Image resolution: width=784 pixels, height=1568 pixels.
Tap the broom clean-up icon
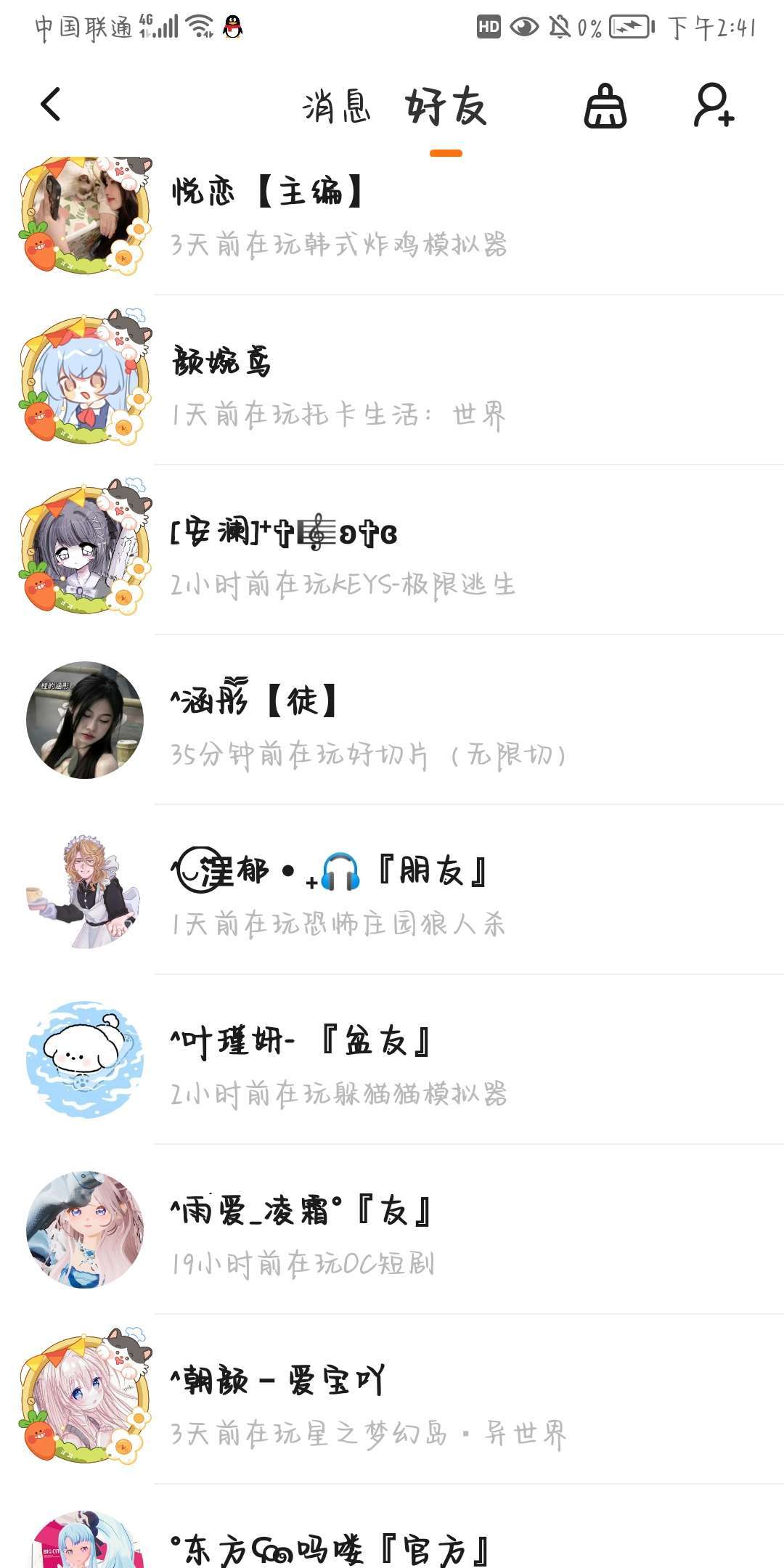click(605, 107)
